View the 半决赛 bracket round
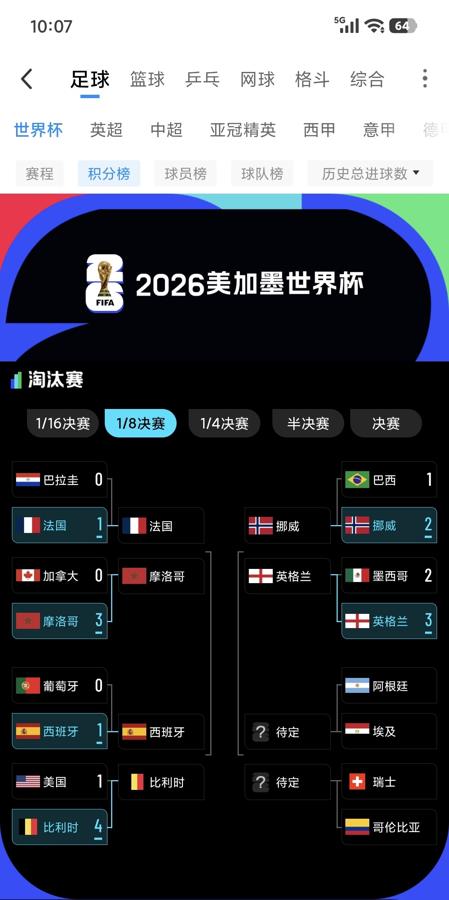Screen dimensions: 449x900 point(308,424)
